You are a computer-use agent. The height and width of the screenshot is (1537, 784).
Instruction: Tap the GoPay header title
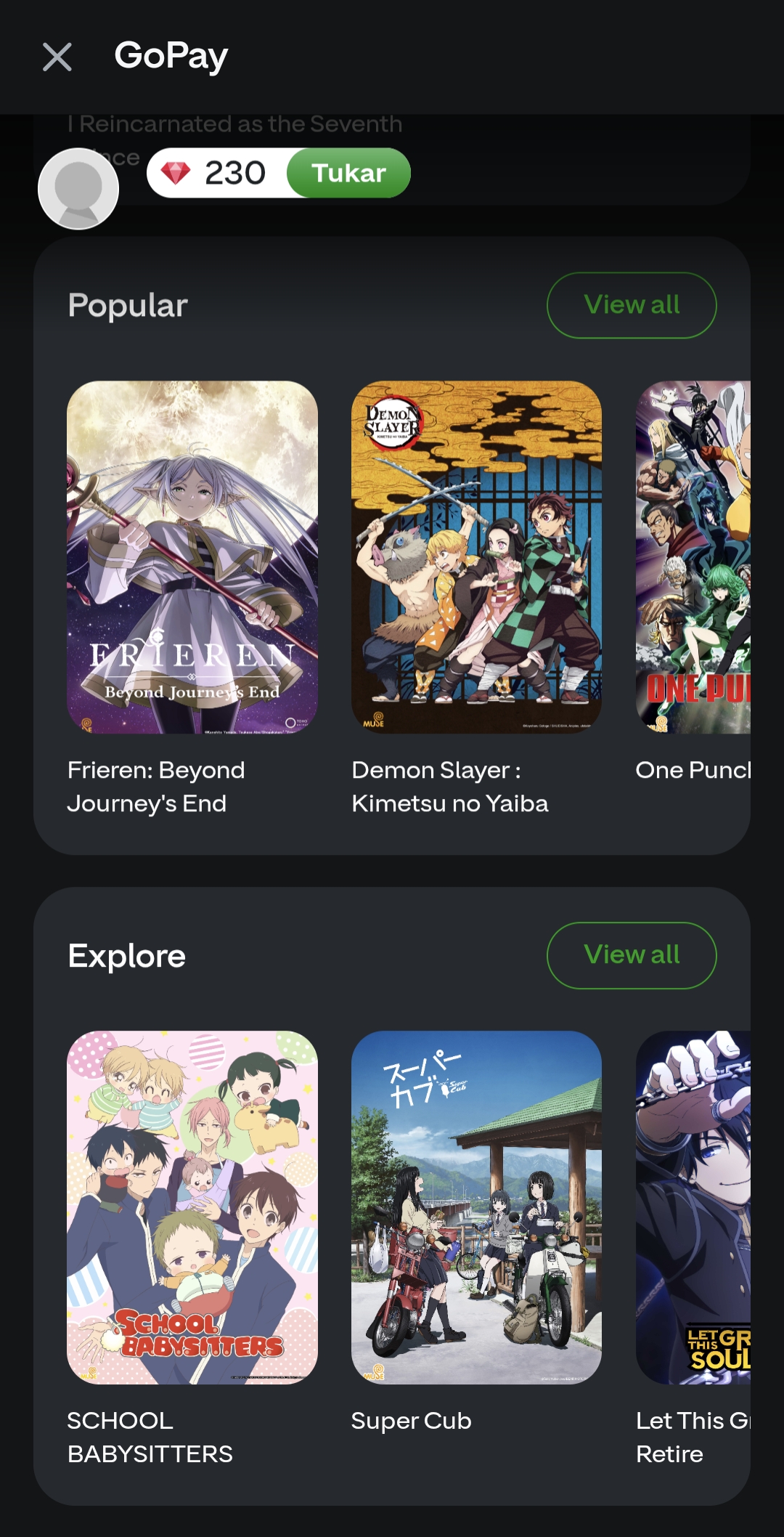coord(170,57)
